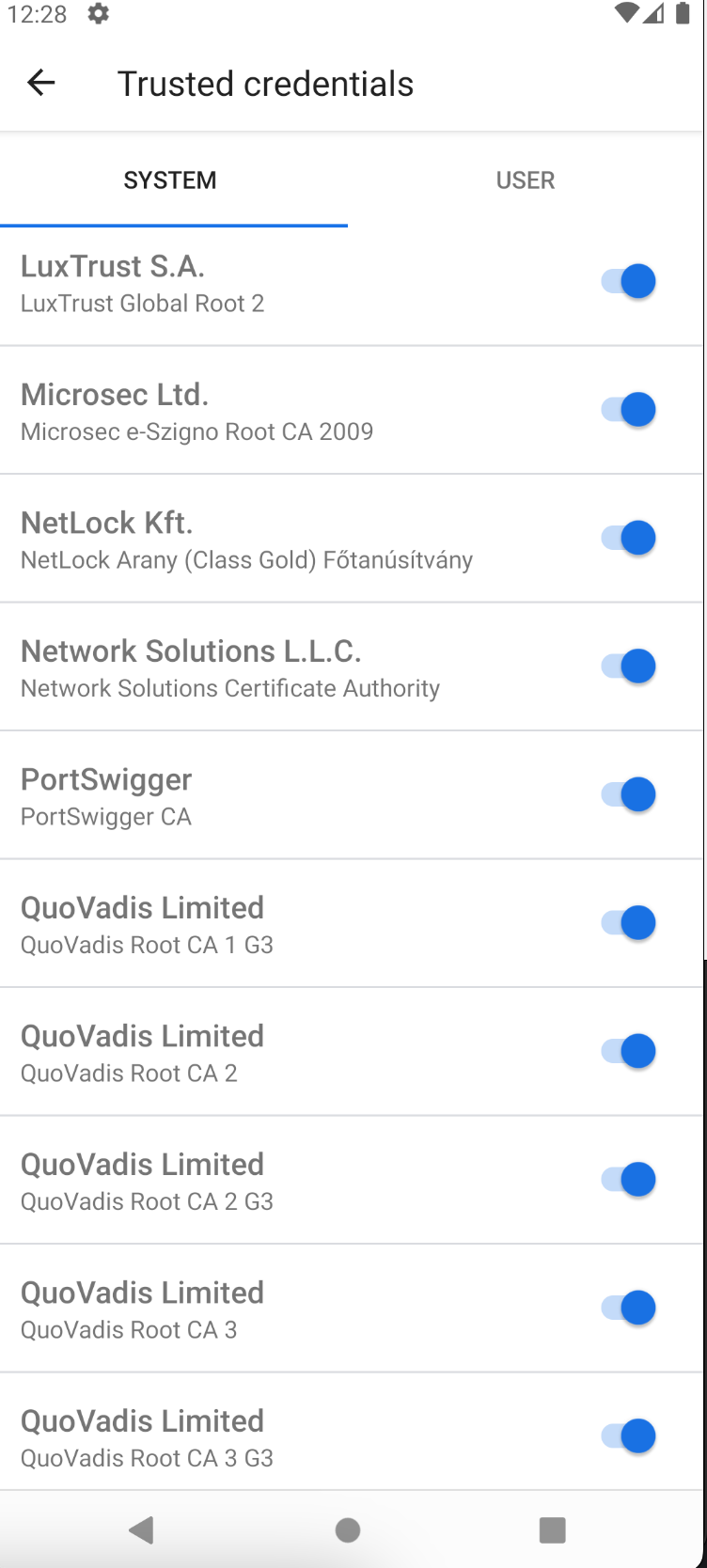
Task: Select the SYSTEM tab
Action: tap(170, 180)
